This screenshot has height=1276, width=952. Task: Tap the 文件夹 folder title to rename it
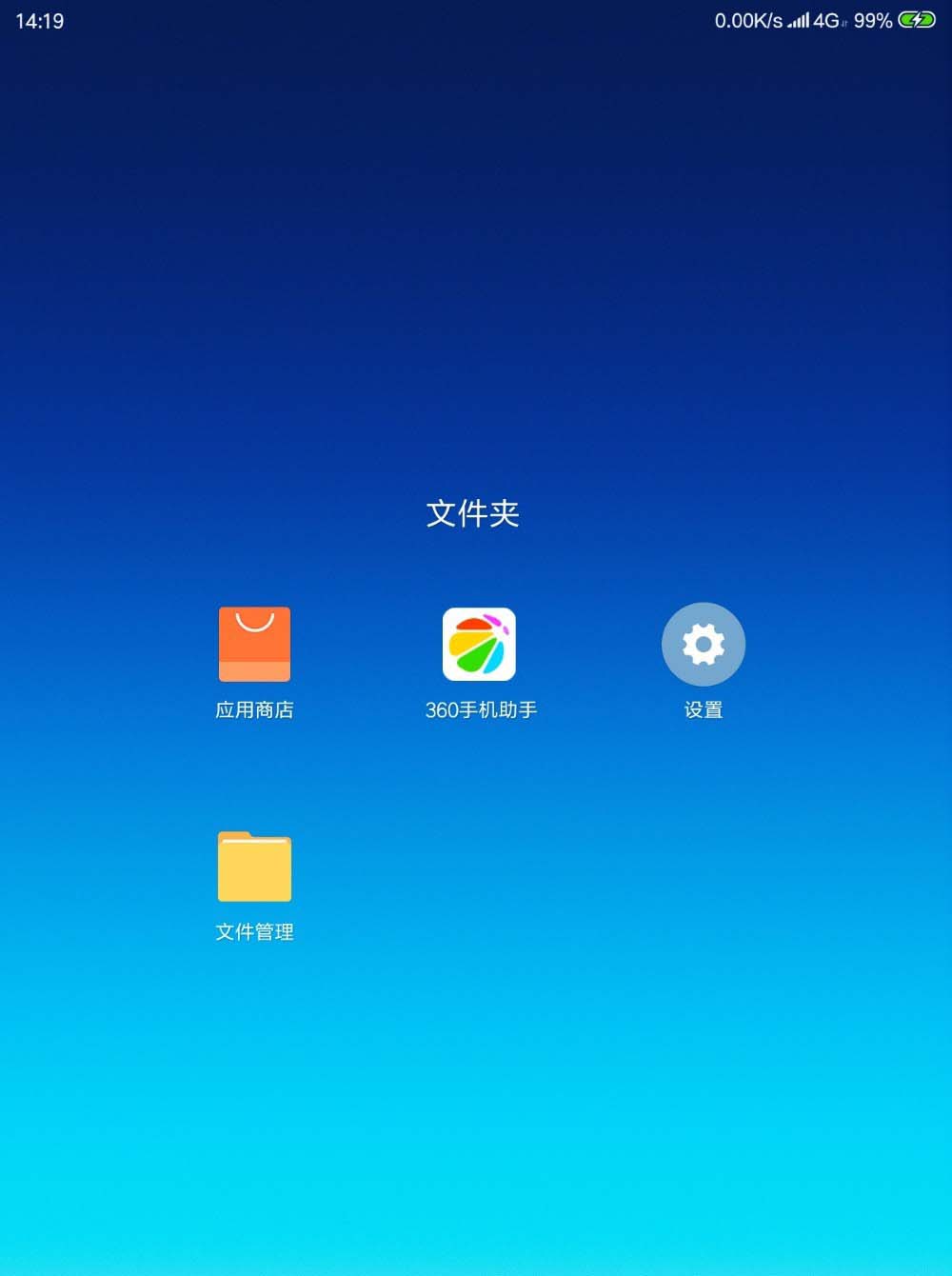pyautogui.click(x=473, y=512)
